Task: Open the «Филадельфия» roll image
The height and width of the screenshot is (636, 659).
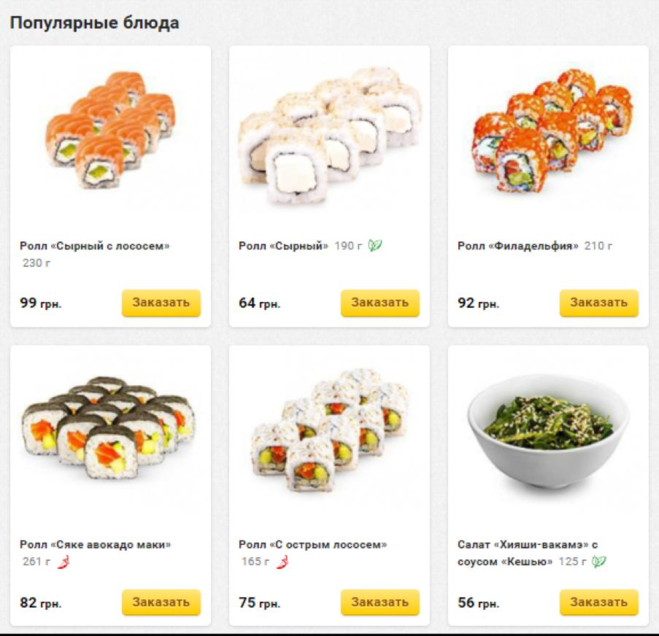Action: (549, 128)
